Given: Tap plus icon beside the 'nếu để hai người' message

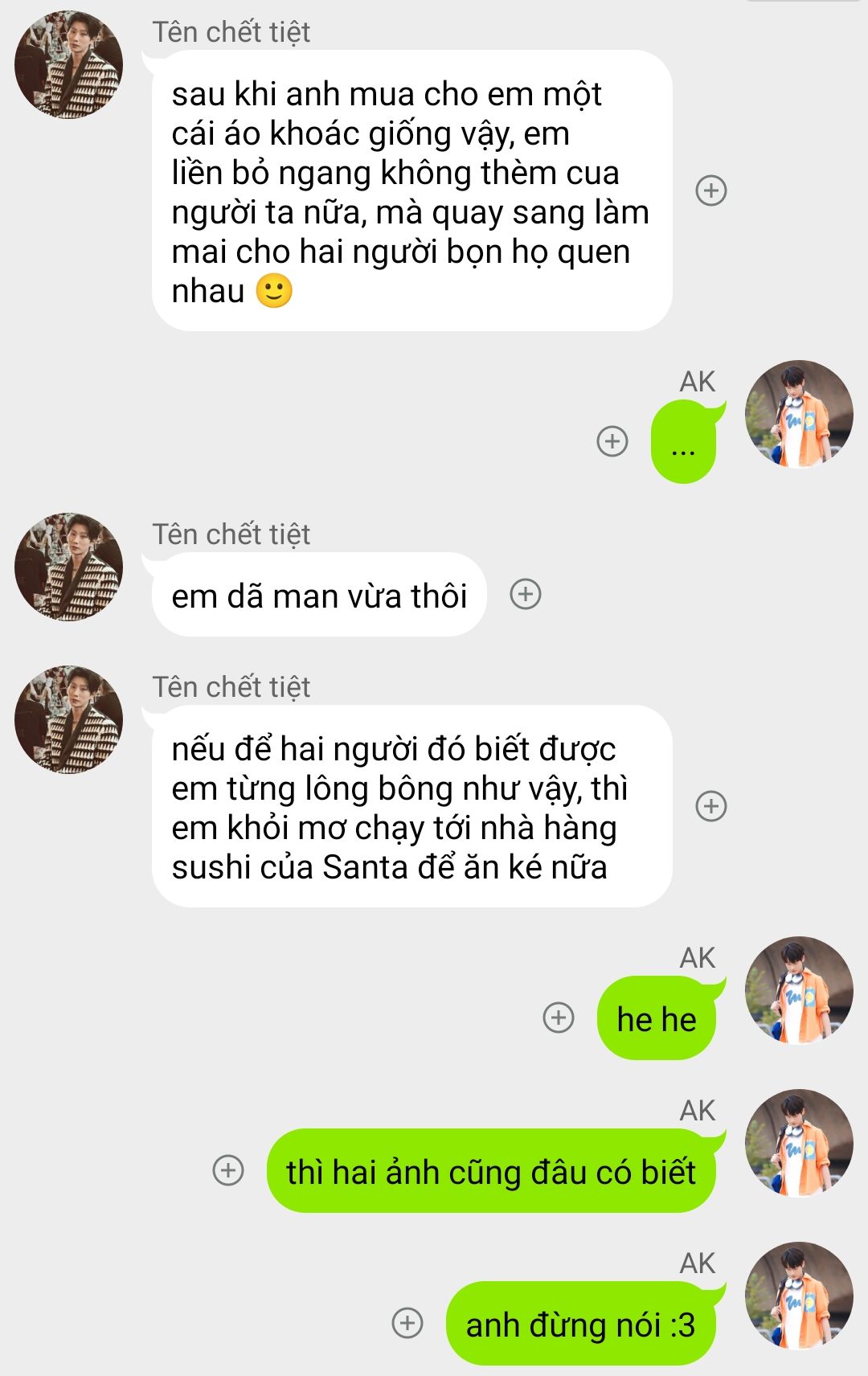Looking at the screenshot, I should (710, 806).
